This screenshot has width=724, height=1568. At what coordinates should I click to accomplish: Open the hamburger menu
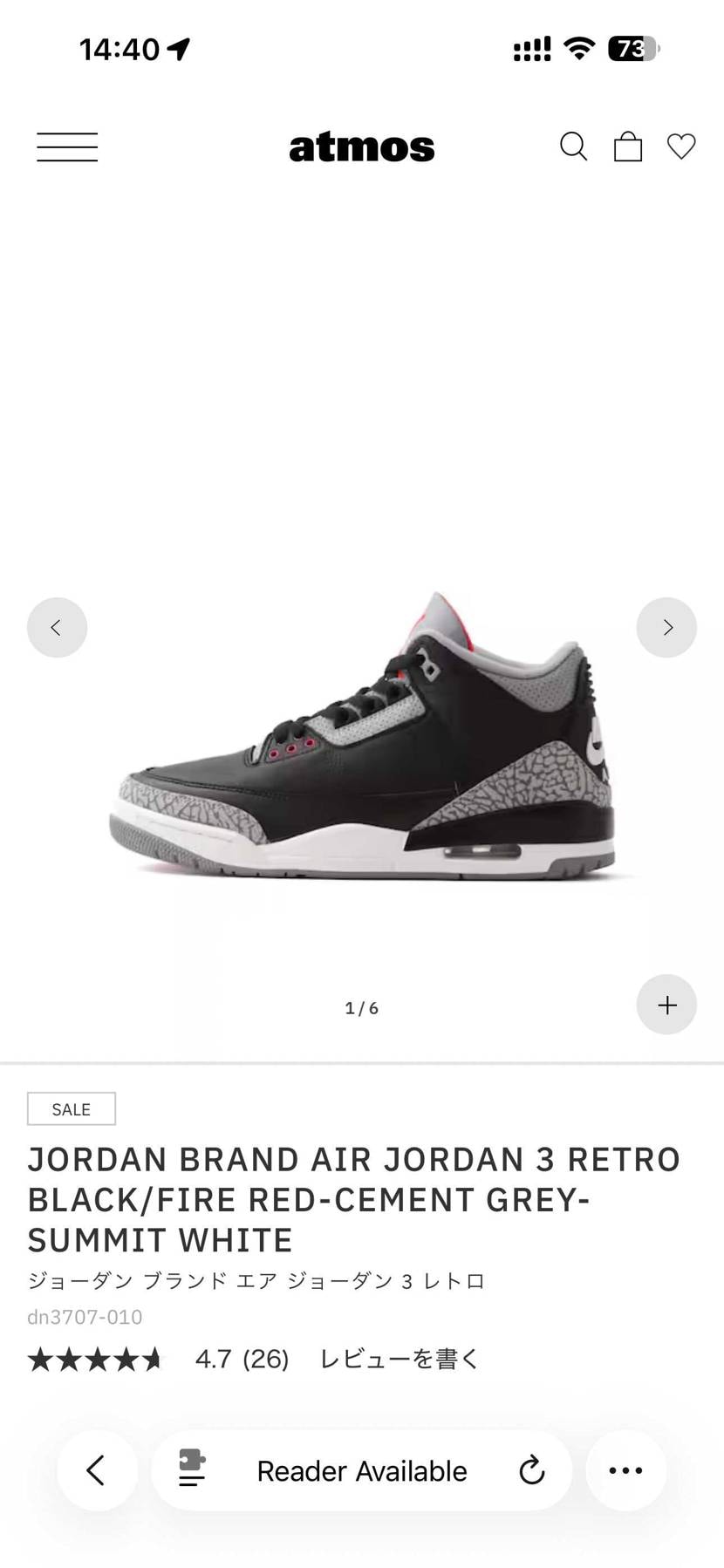[67, 147]
